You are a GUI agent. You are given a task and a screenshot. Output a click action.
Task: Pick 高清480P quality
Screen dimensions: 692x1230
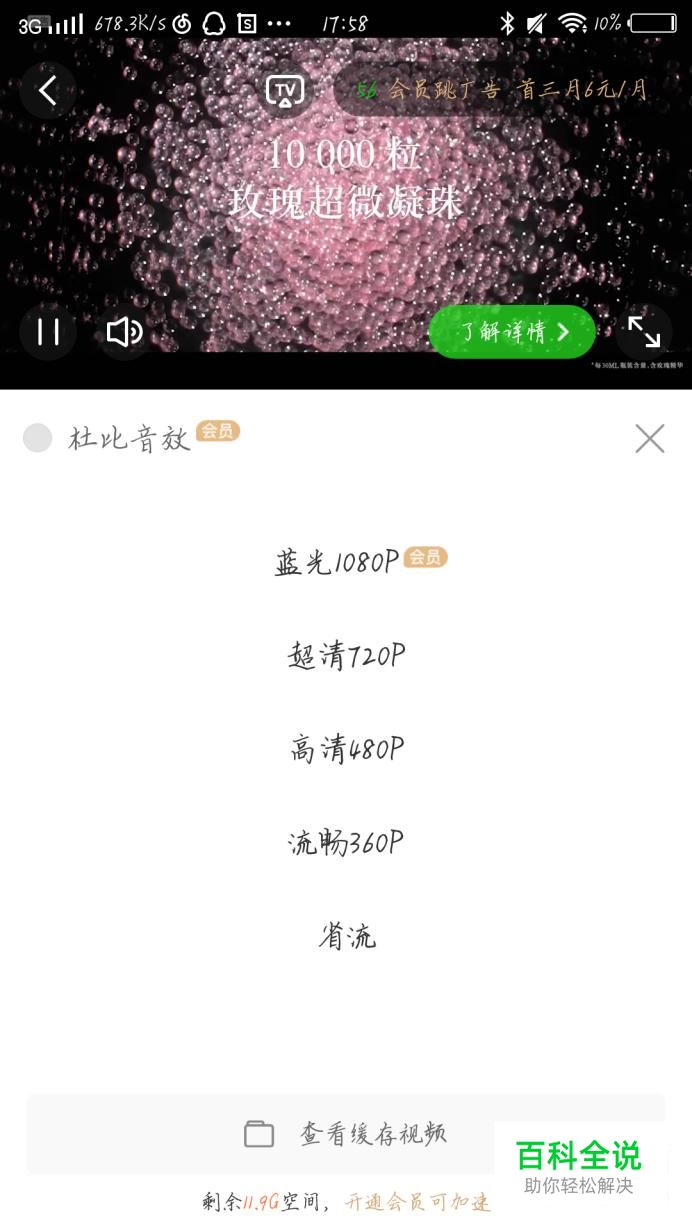click(346, 749)
